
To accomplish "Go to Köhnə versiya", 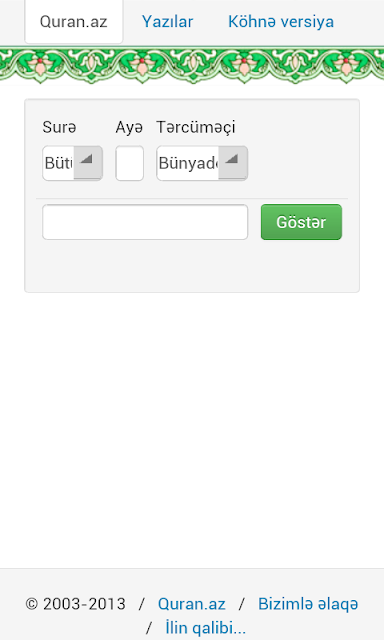I will click(281, 22).
